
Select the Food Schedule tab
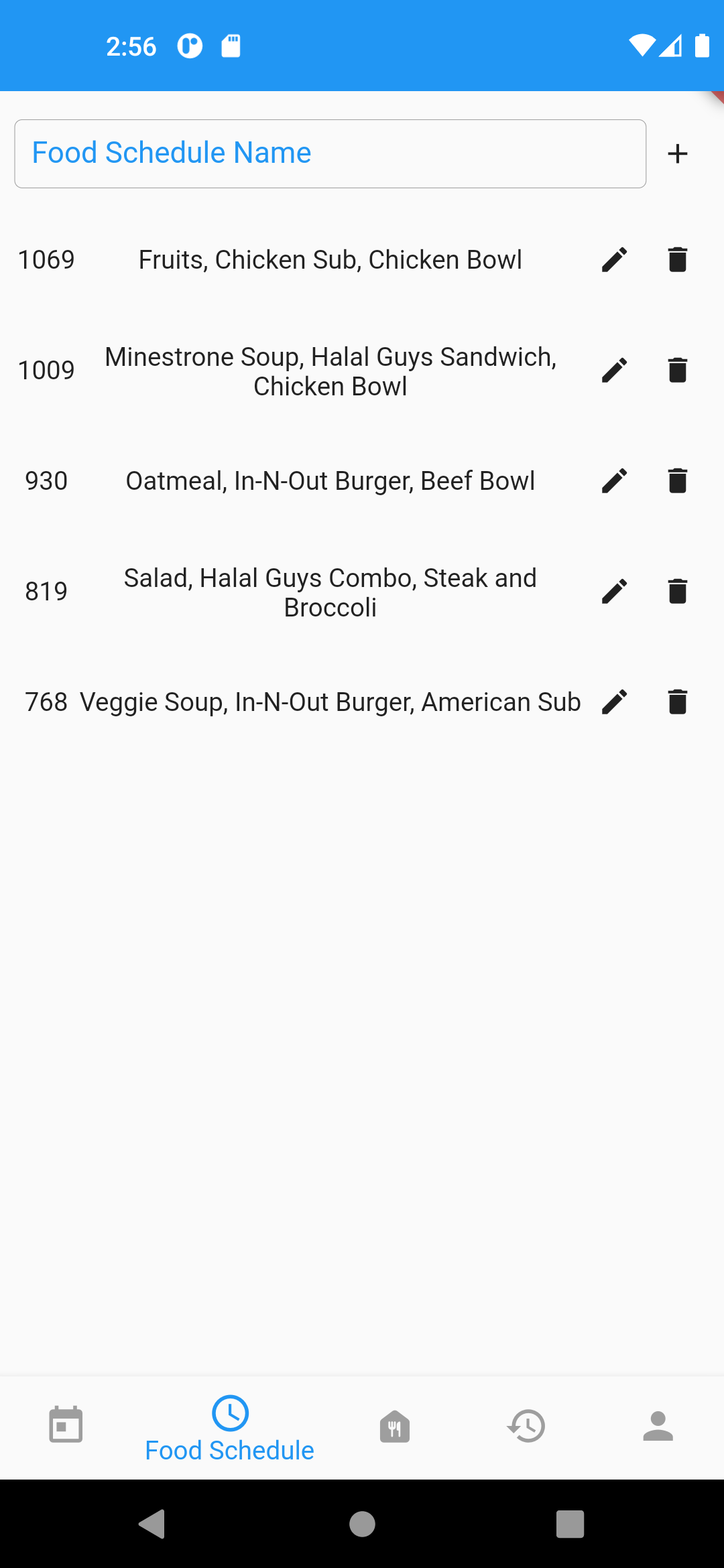[x=230, y=1429]
